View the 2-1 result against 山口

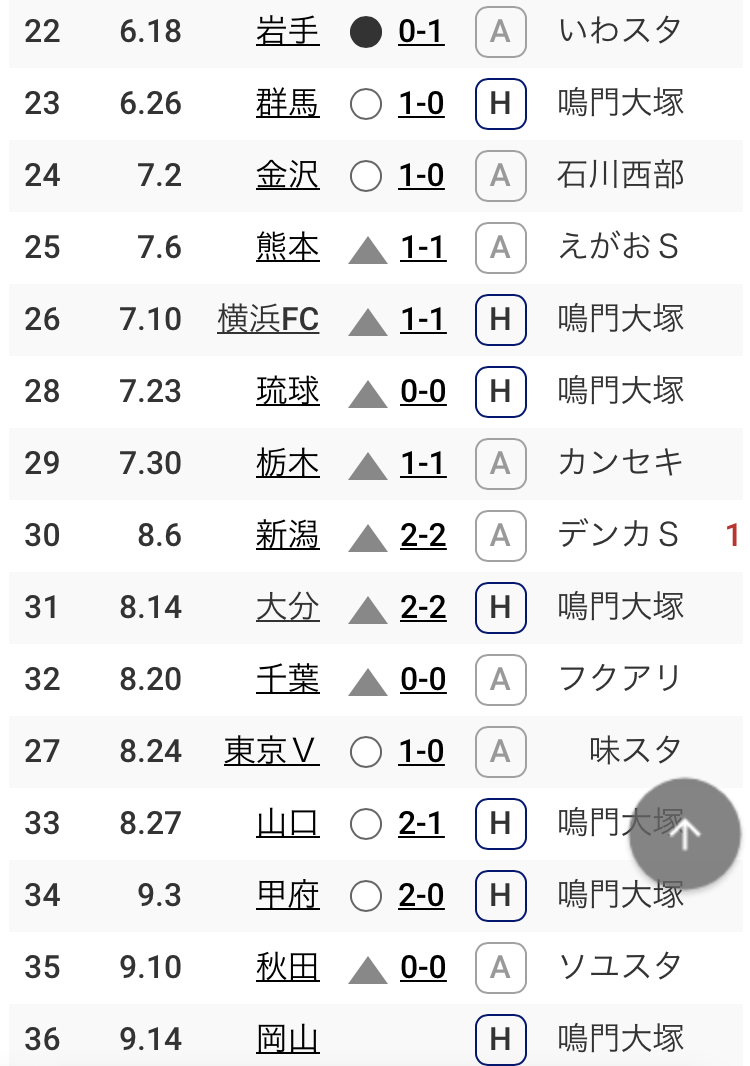421,823
